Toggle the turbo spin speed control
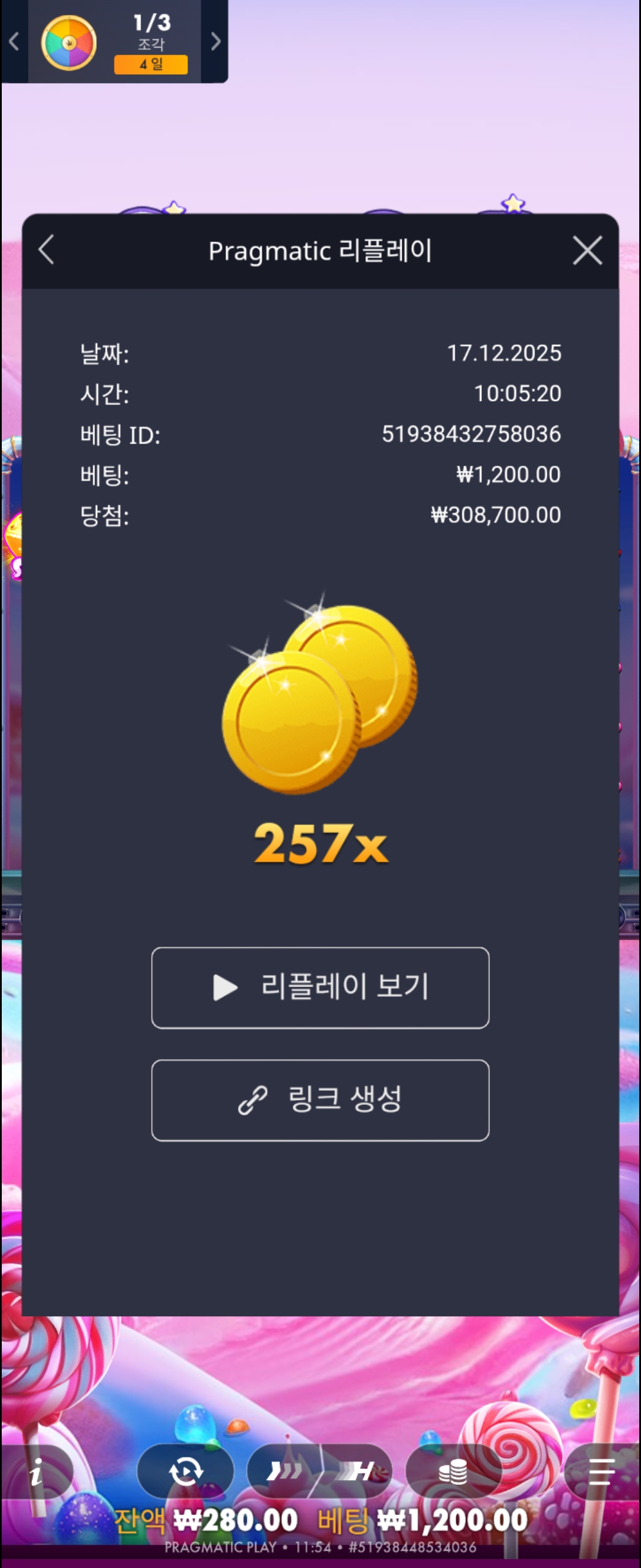This screenshot has height=1568, width=641. point(319,1472)
